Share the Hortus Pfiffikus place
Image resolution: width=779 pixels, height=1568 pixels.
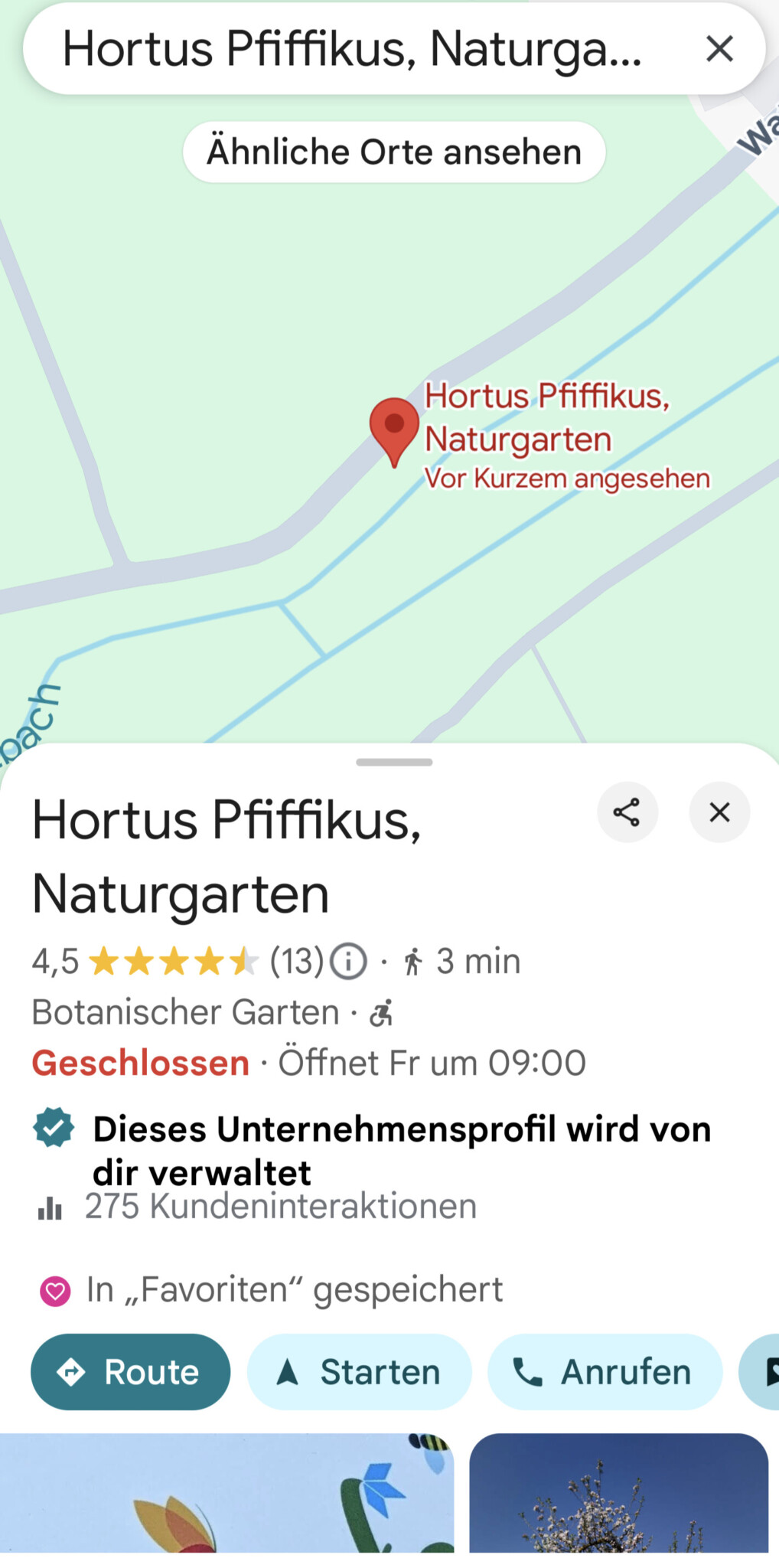point(627,812)
